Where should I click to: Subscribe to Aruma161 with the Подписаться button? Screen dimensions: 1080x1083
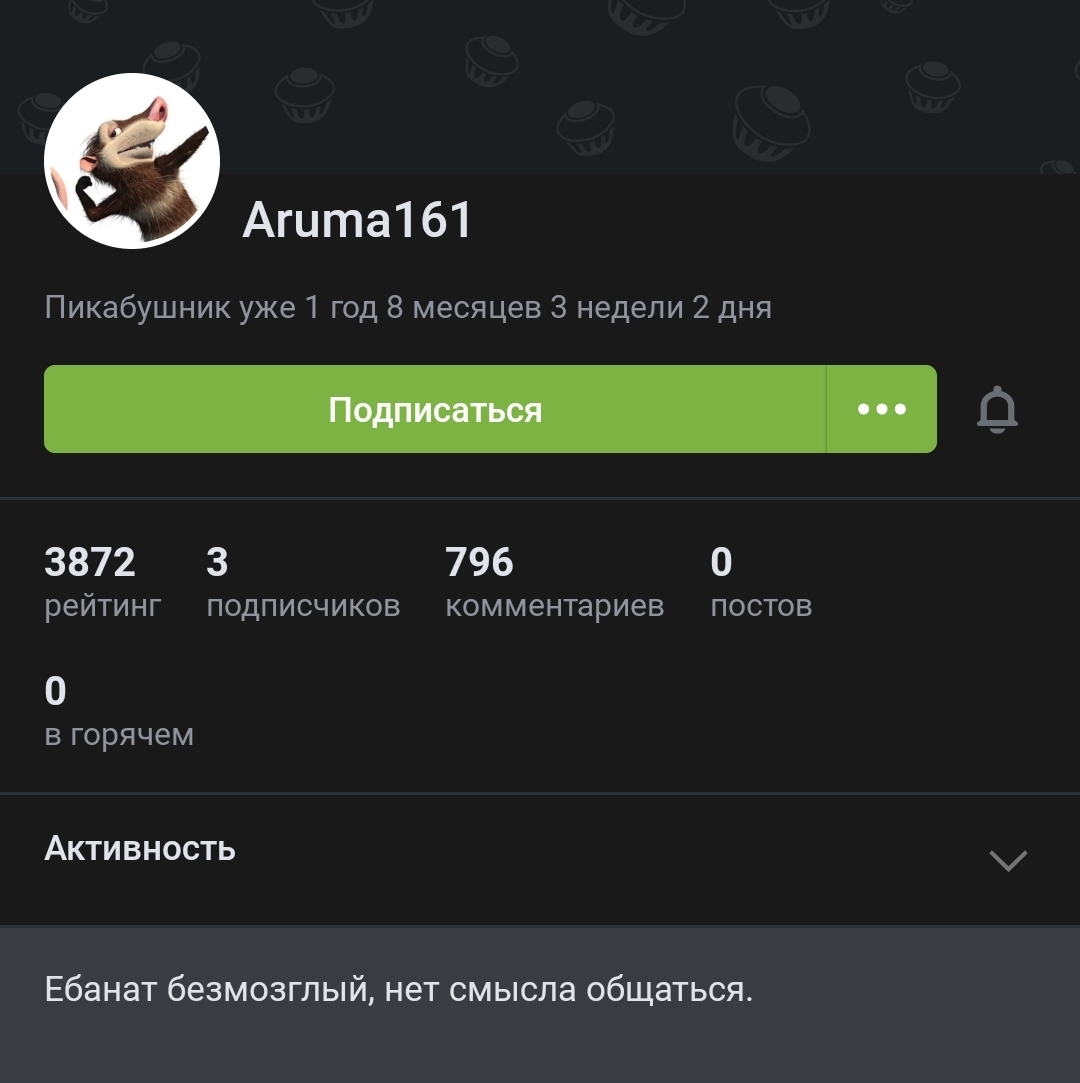point(435,409)
